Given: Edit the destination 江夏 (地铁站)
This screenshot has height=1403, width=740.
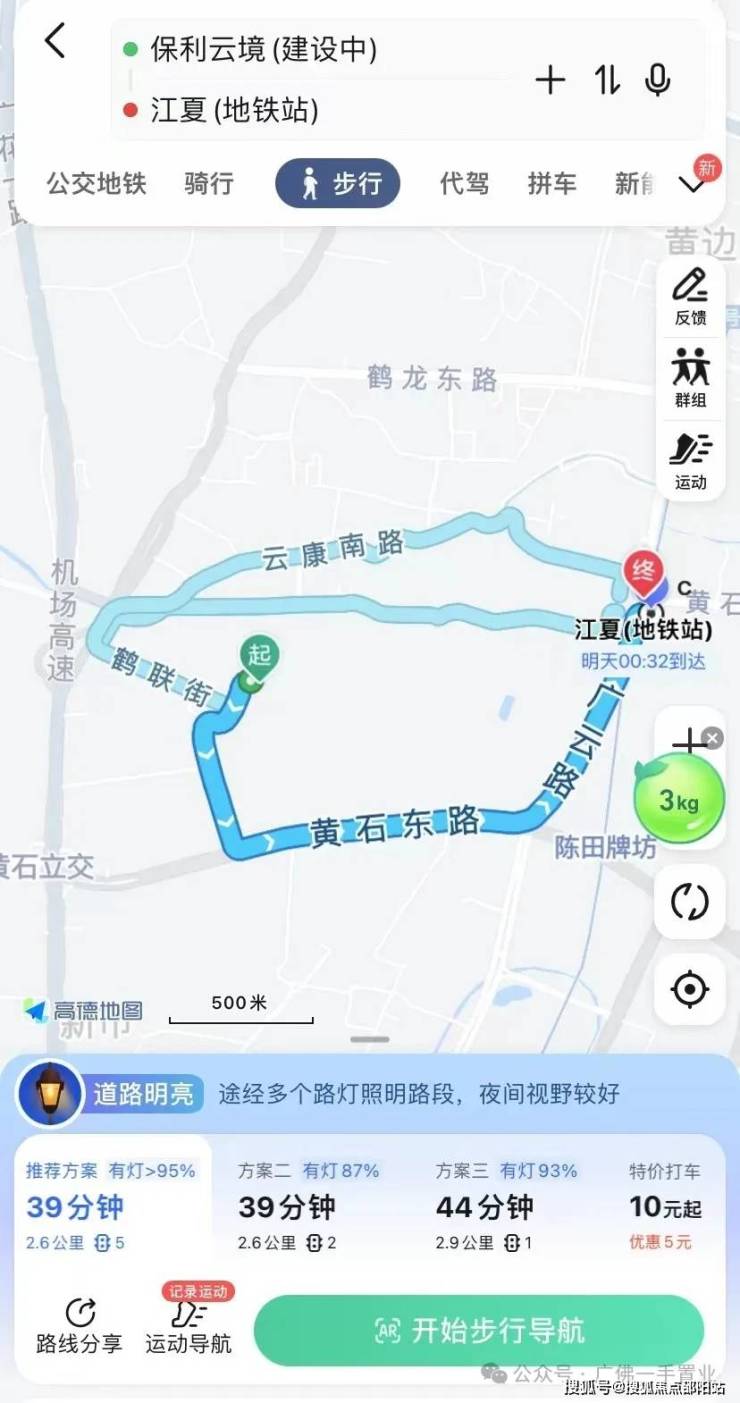Looking at the screenshot, I should point(235,109).
